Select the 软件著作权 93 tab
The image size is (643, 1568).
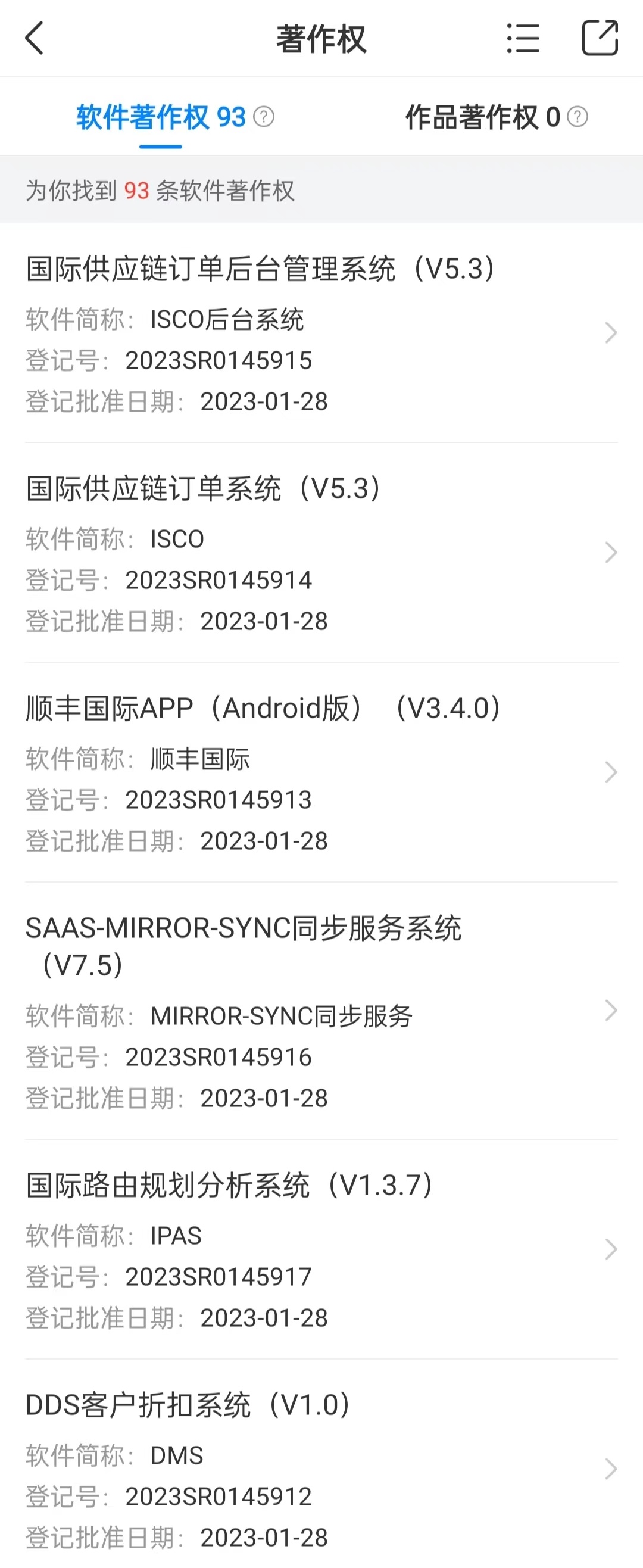161,117
